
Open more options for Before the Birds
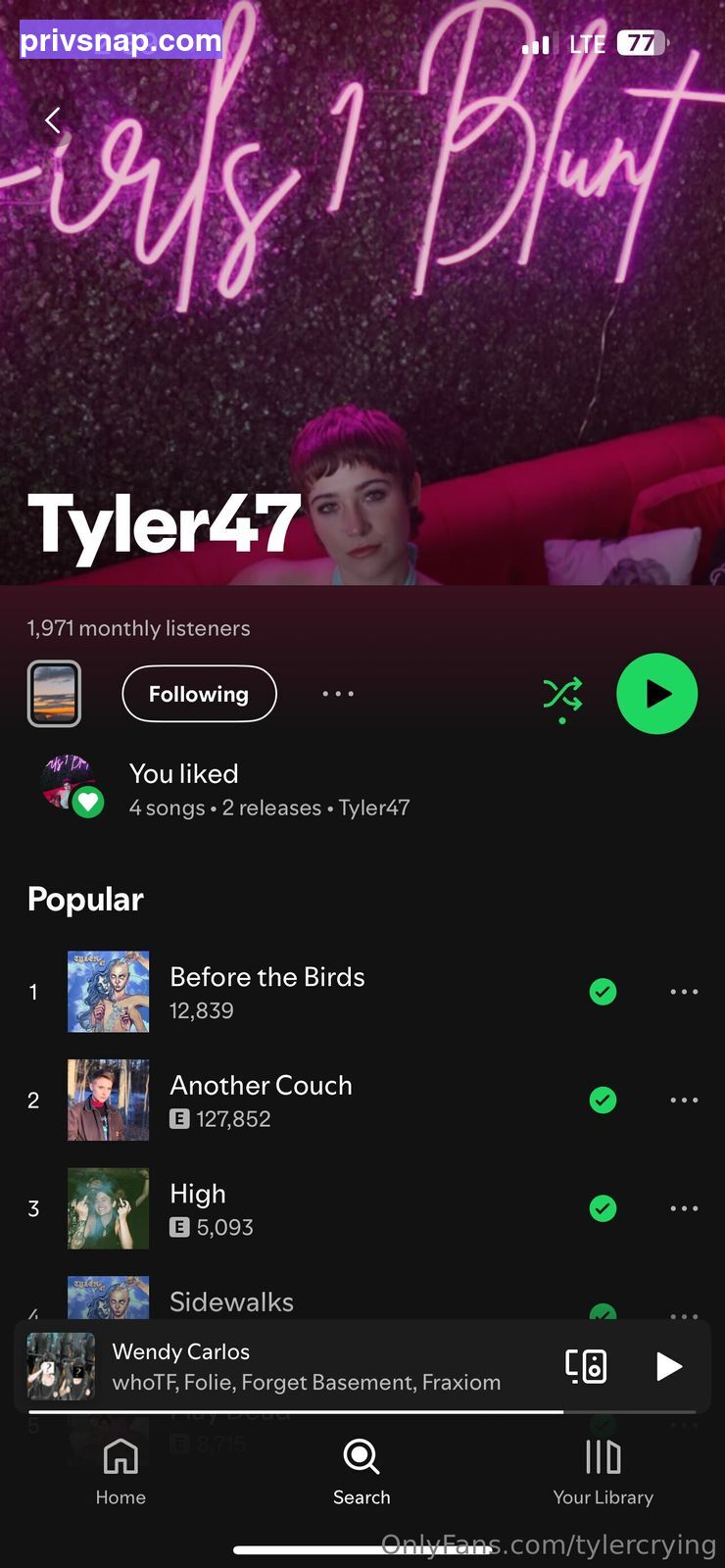(x=684, y=992)
